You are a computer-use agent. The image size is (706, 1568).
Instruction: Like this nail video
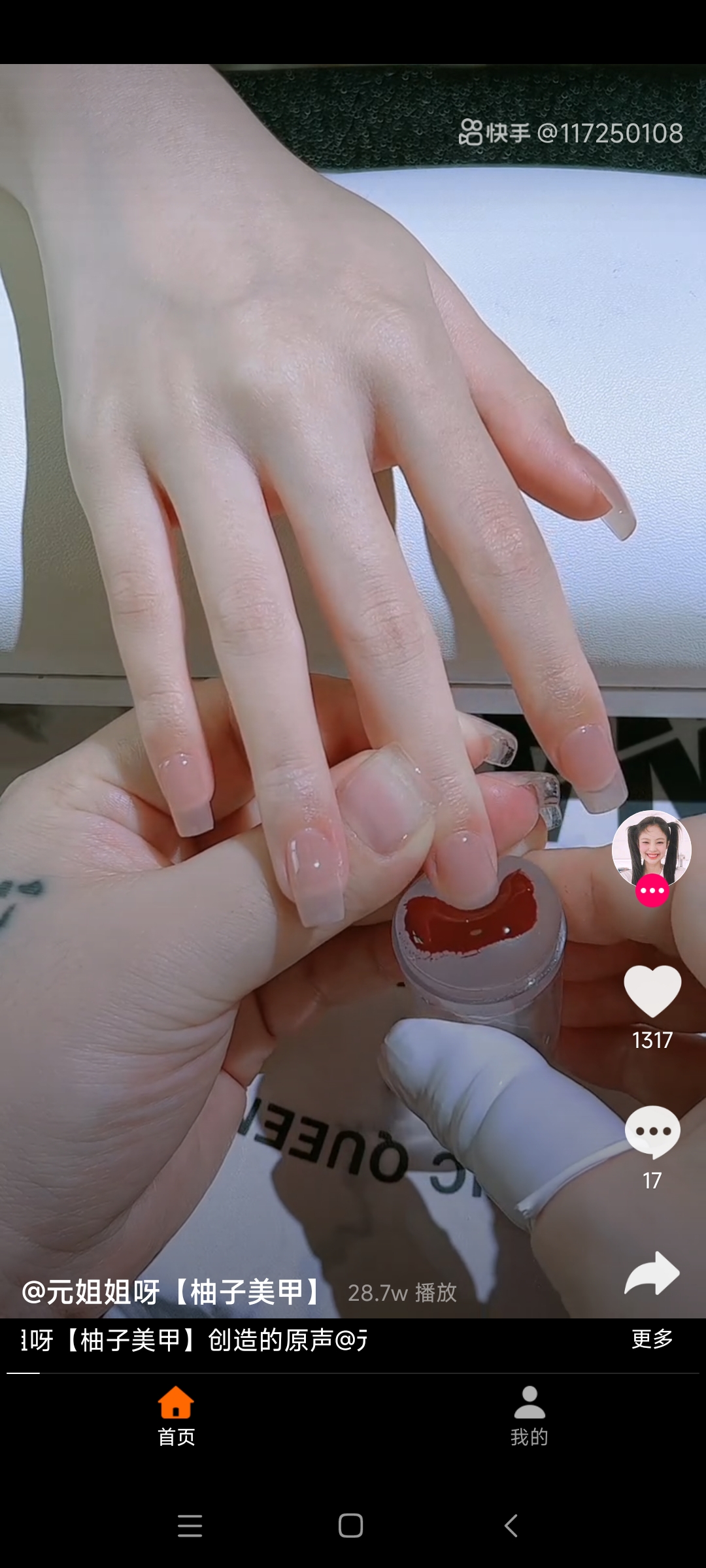click(652, 991)
